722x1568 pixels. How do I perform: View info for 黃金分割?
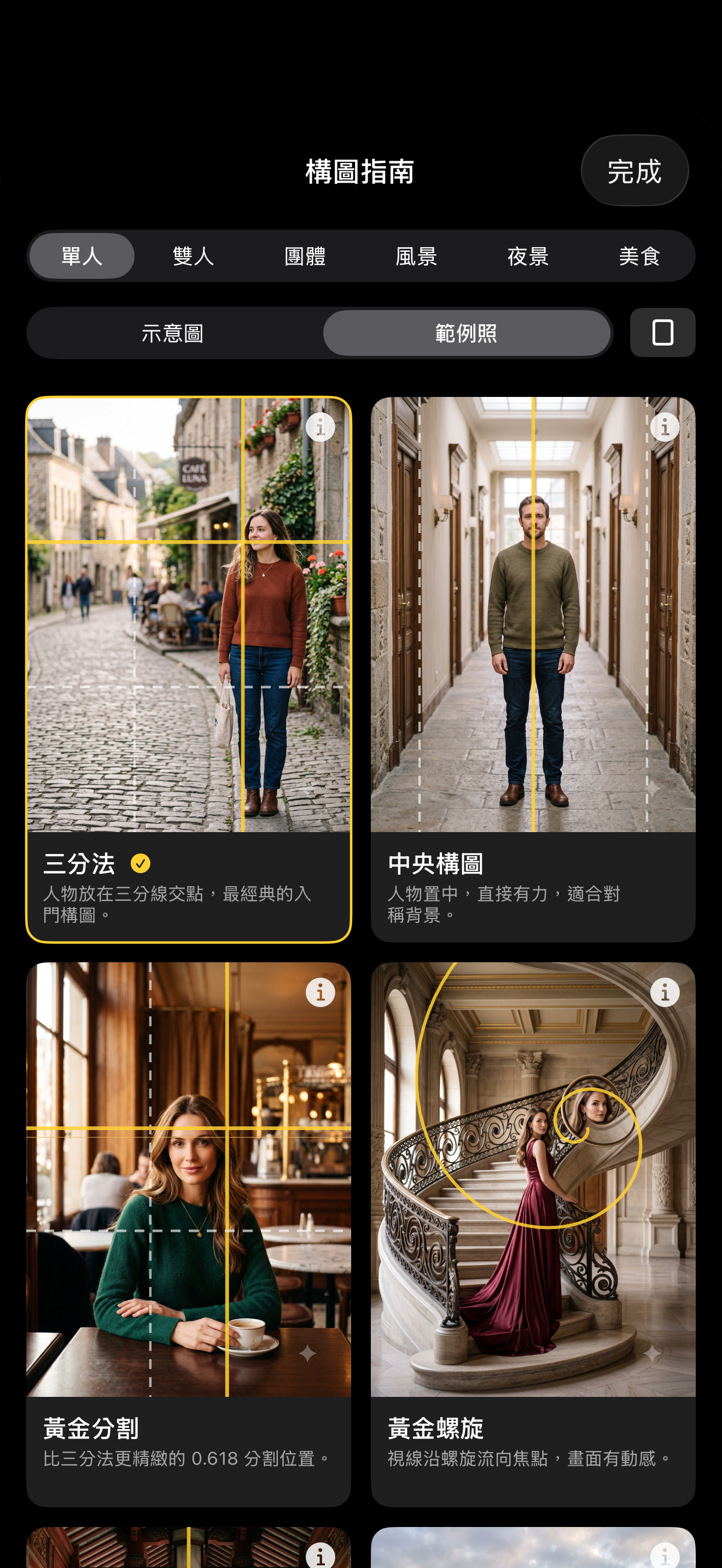click(x=320, y=992)
